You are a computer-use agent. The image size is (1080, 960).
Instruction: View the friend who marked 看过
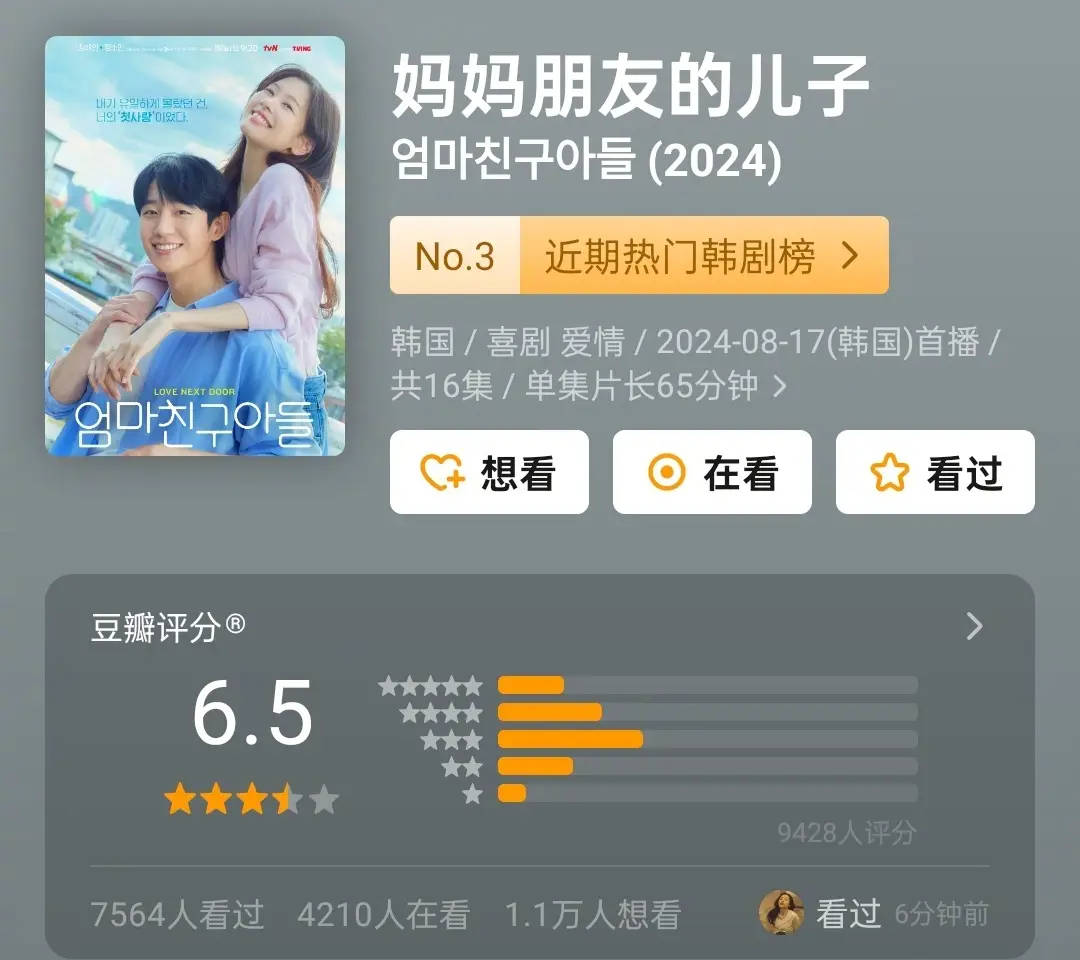(782, 912)
